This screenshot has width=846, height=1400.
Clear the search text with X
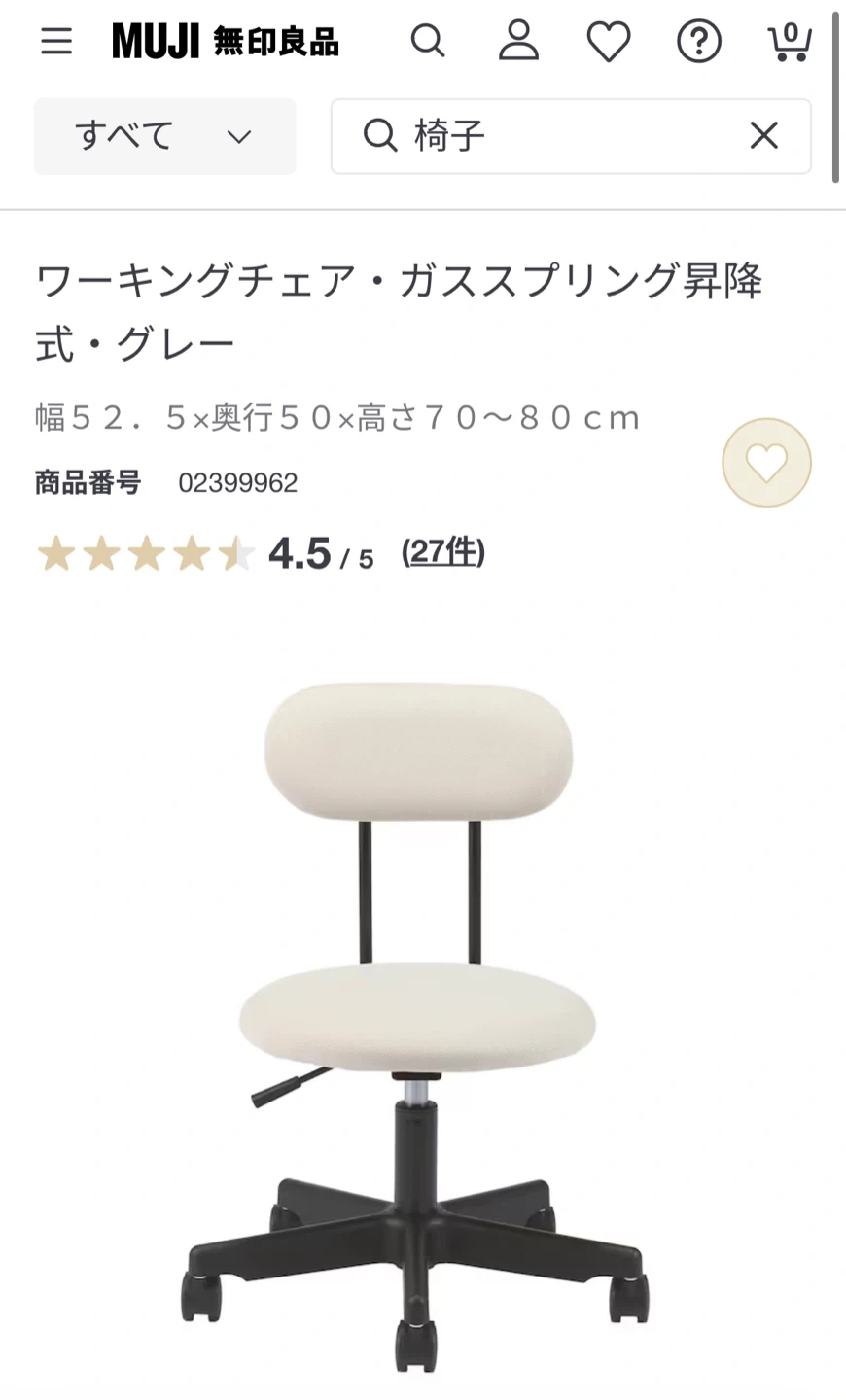[x=764, y=136]
